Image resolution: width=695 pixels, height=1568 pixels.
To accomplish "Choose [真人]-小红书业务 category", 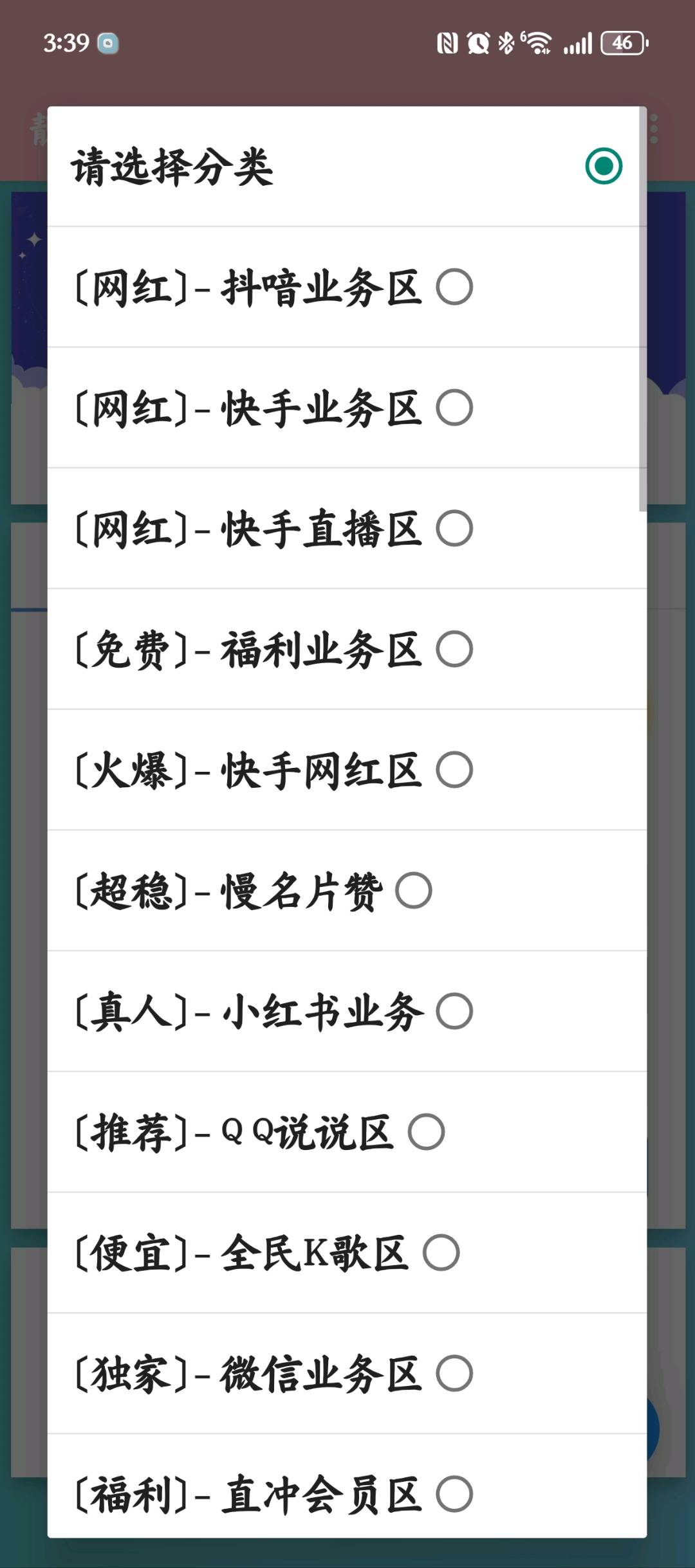I will click(347, 1011).
